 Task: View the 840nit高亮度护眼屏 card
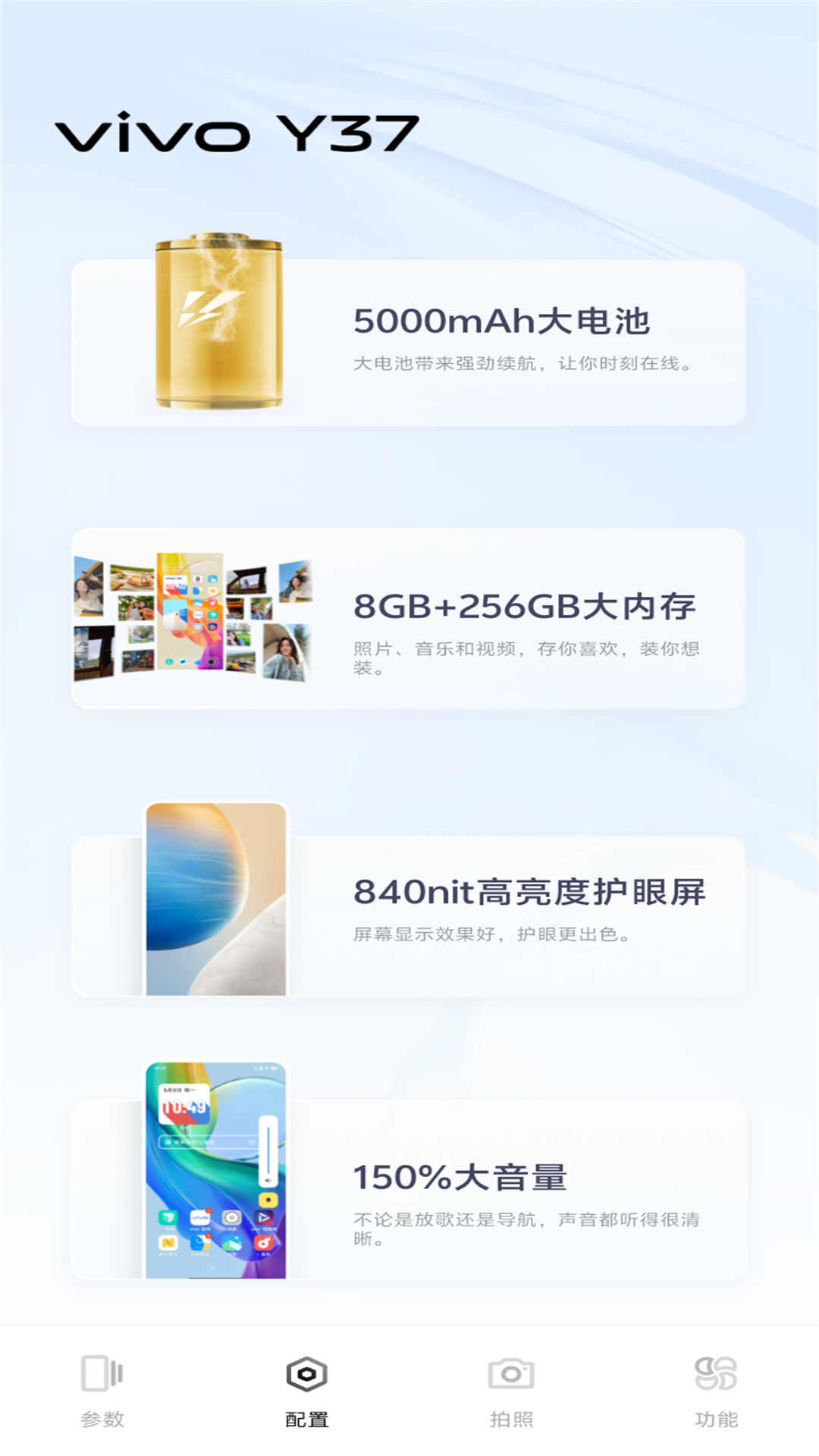click(x=409, y=916)
